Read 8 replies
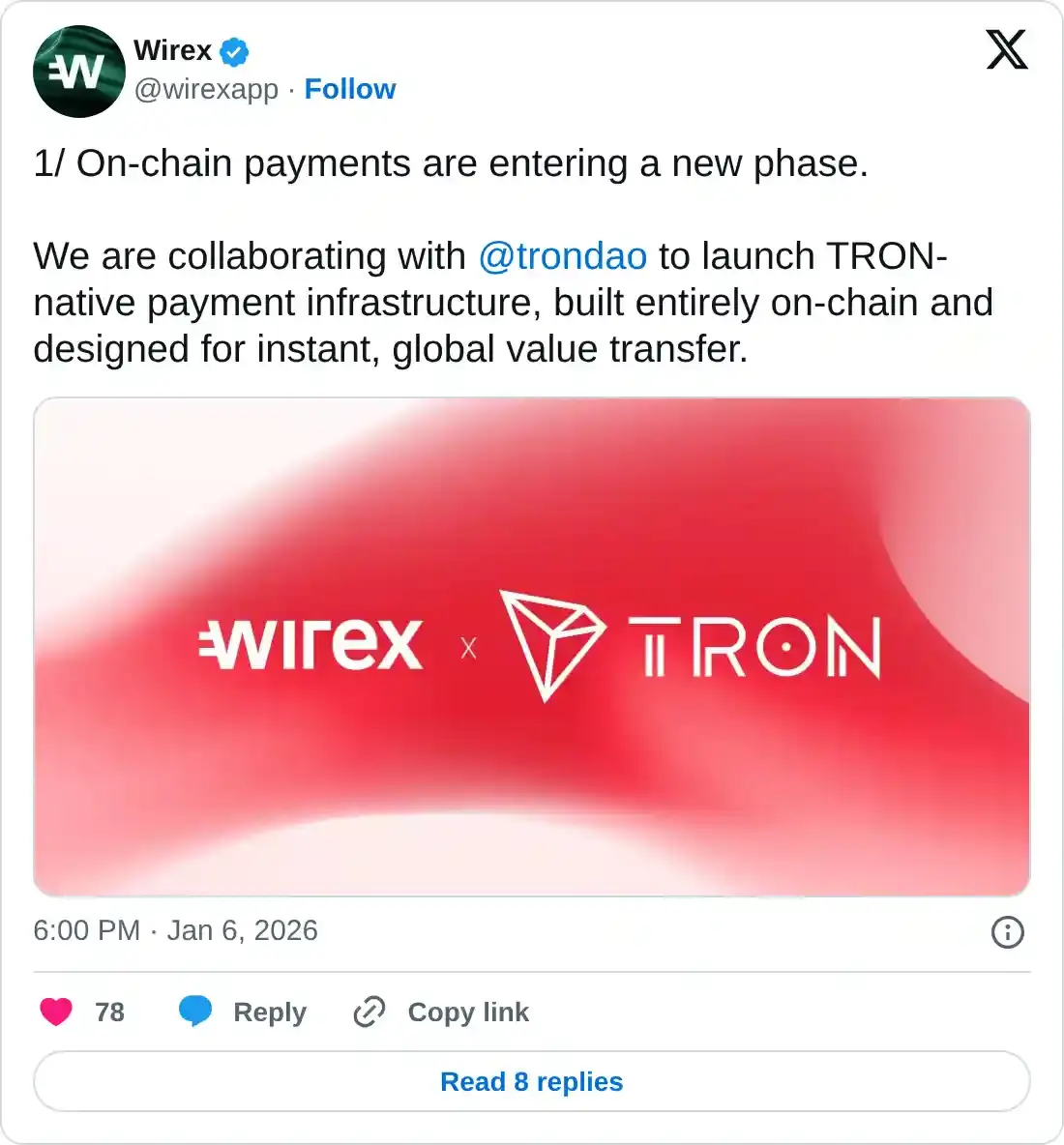This screenshot has width=1064, height=1145. coord(532,1081)
